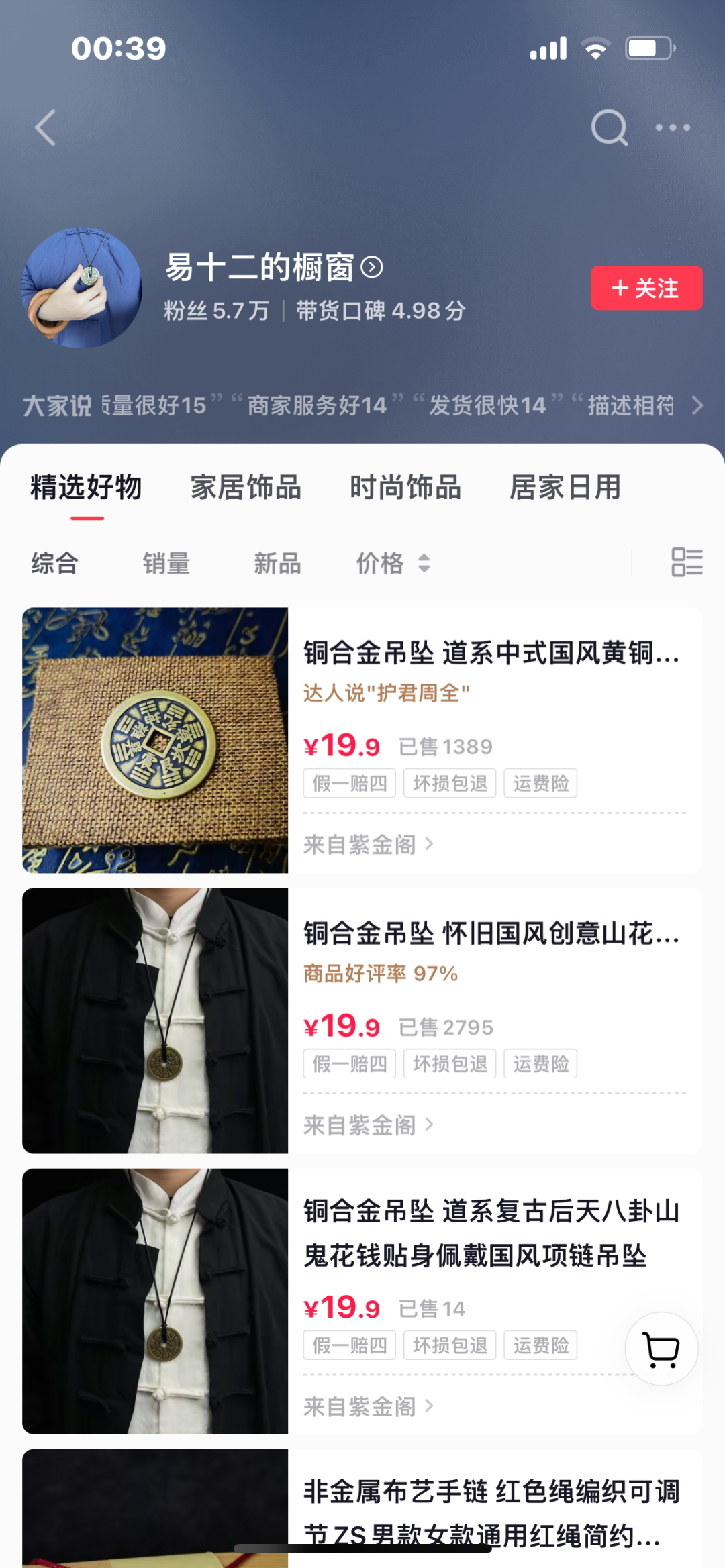
Task: View the 道系复古后天八卦山鬼花钱 pendant
Action: (x=491, y=1233)
